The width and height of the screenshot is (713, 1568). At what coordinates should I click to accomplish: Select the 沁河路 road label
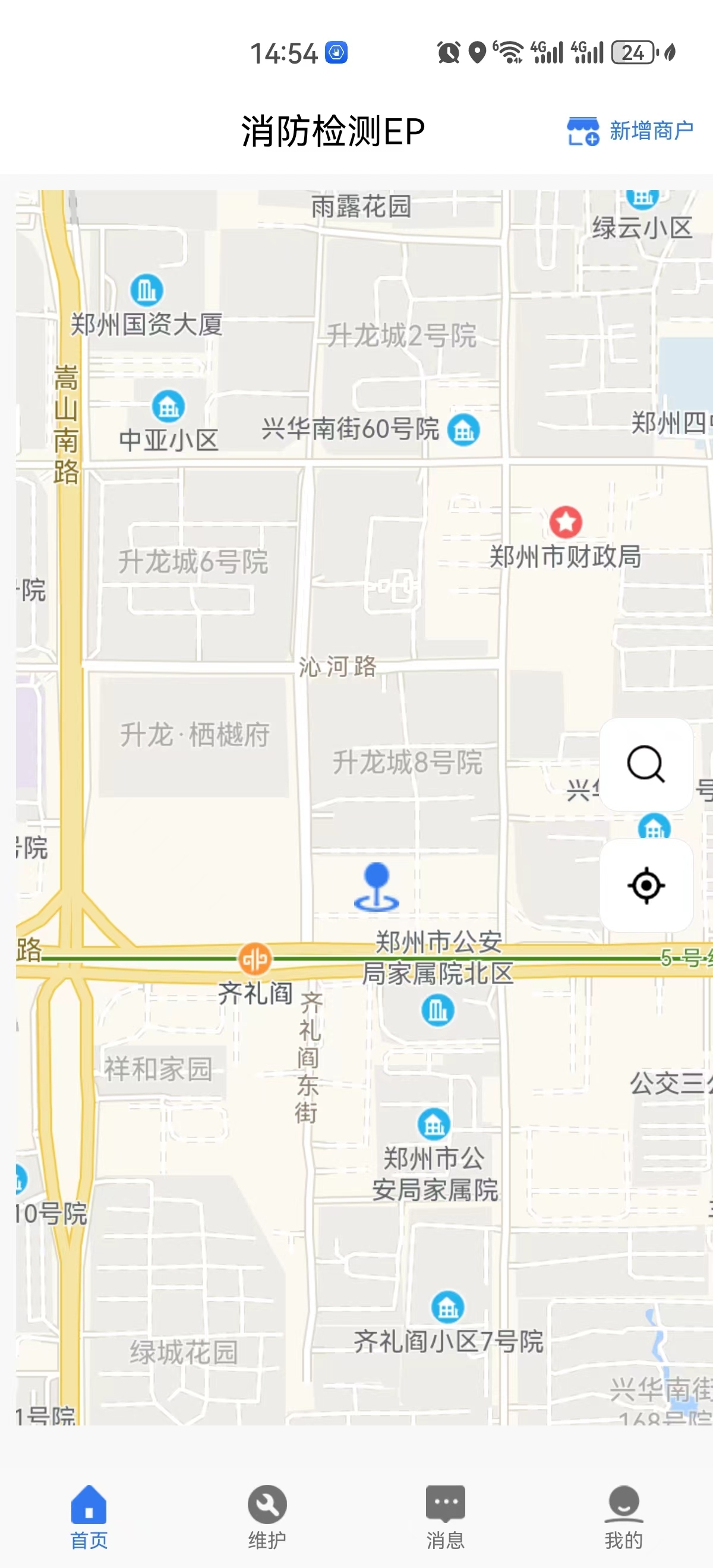(x=337, y=667)
